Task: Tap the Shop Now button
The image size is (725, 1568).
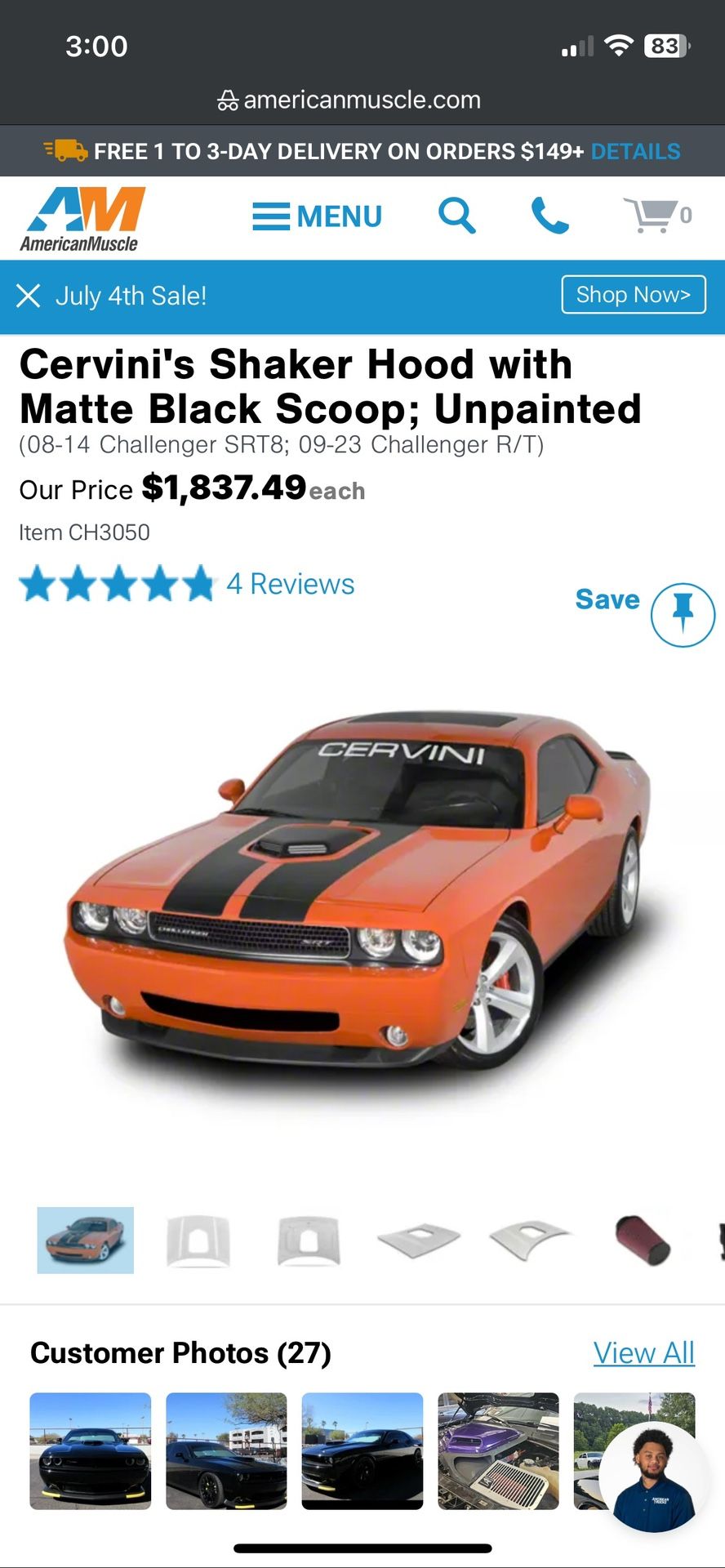Action: click(x=633, y=295)
